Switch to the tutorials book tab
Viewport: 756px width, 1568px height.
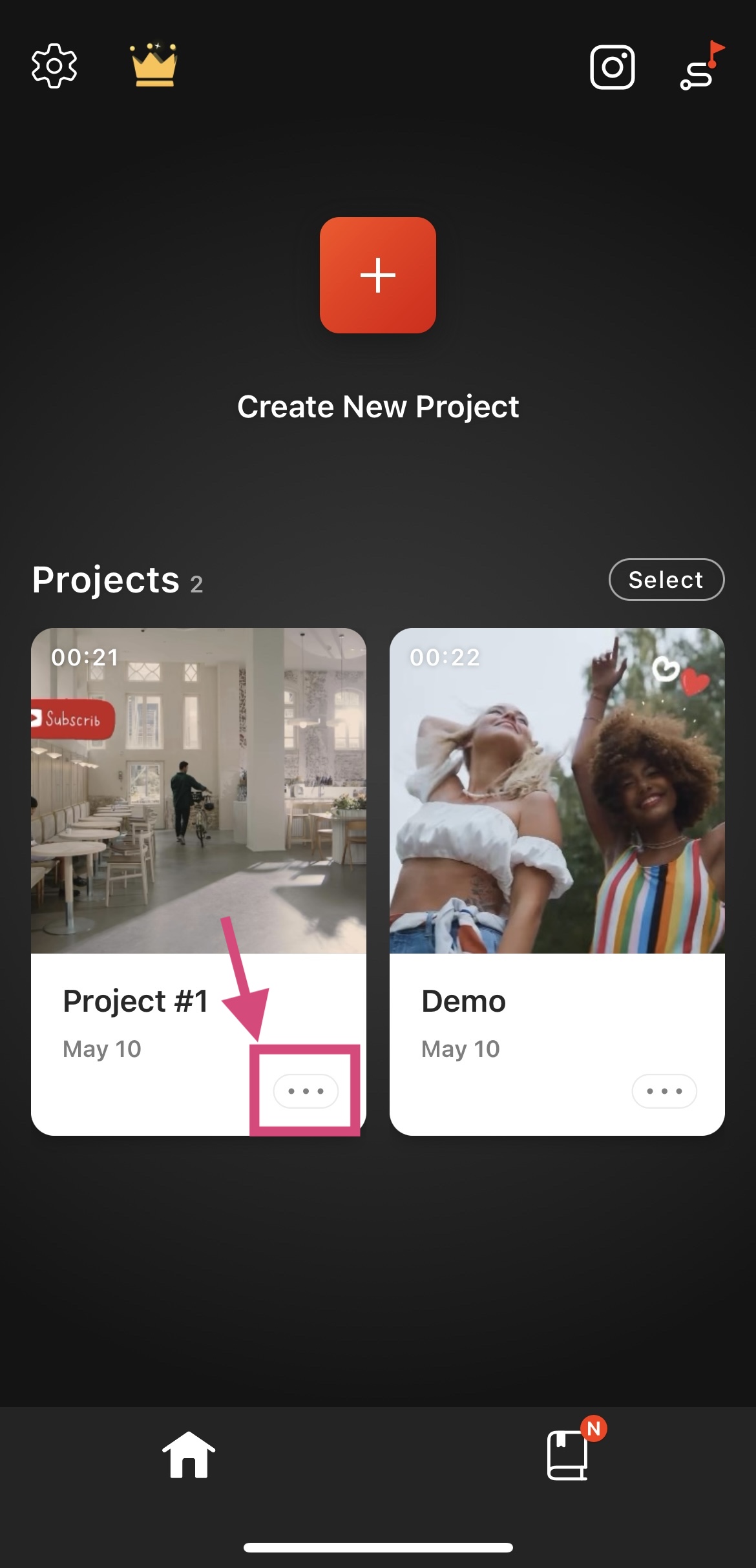point(569,1454)
